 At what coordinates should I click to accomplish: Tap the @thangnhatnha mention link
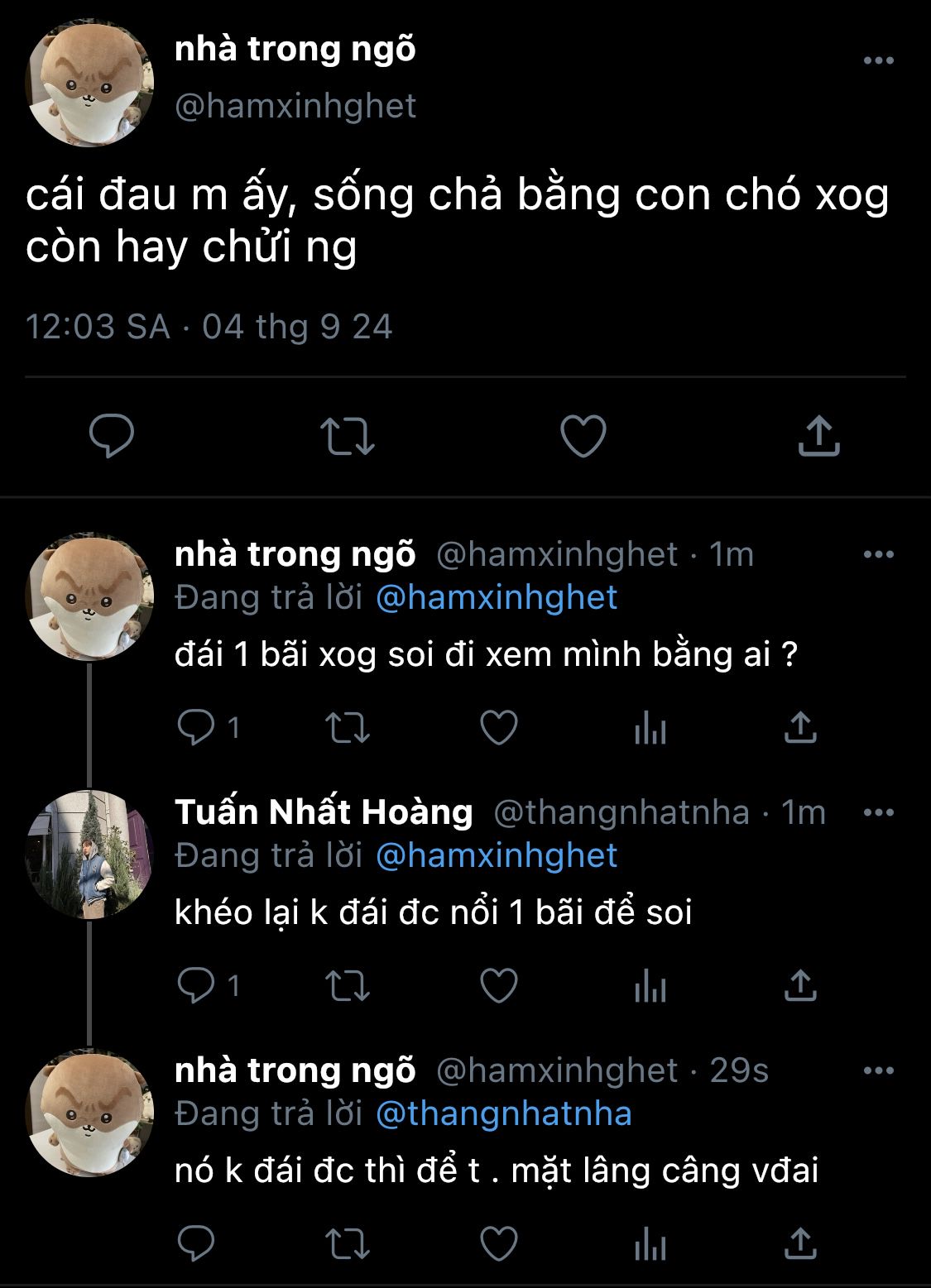pos(503,1113)
